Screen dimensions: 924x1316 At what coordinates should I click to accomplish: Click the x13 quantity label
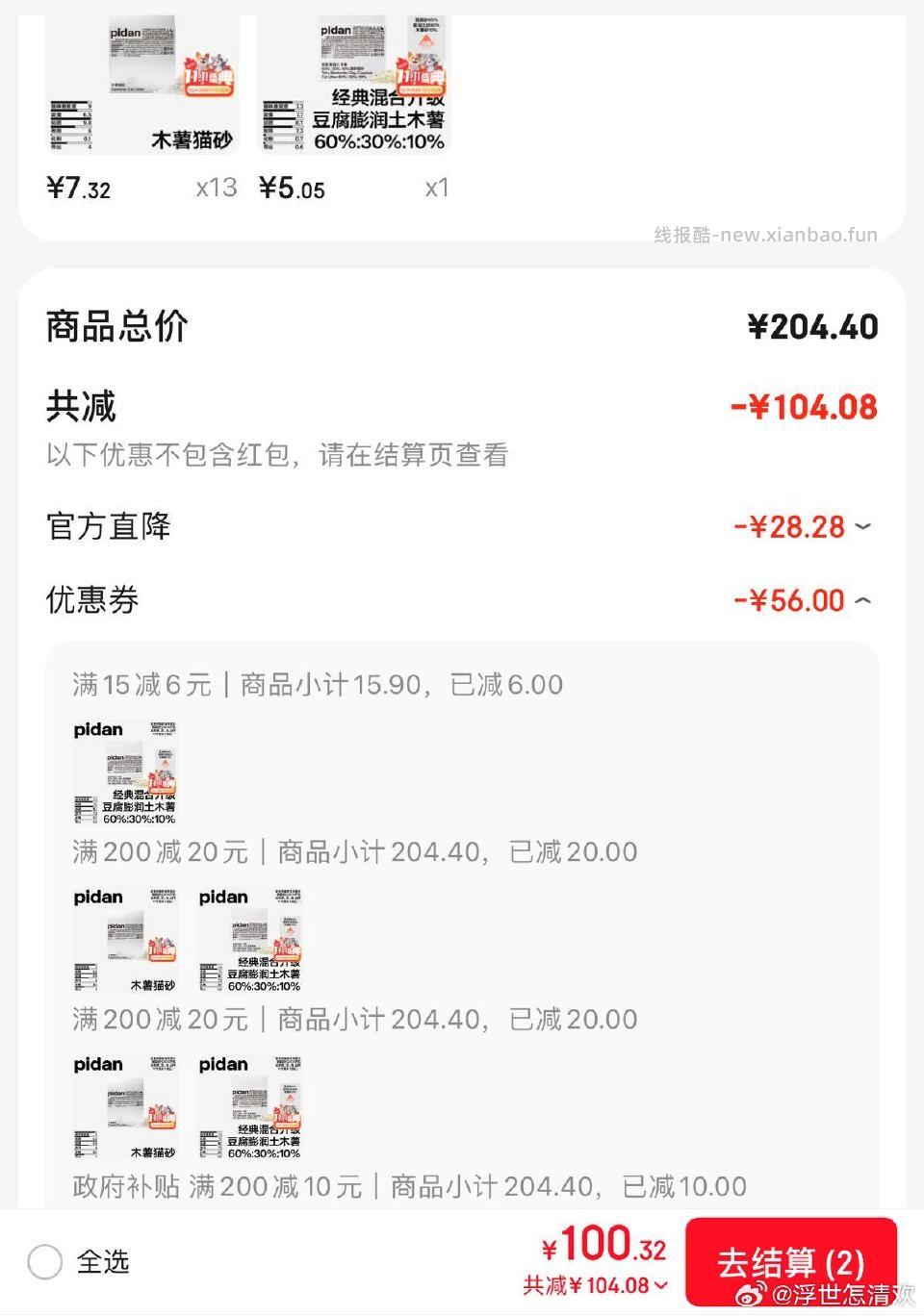[216, 187]
